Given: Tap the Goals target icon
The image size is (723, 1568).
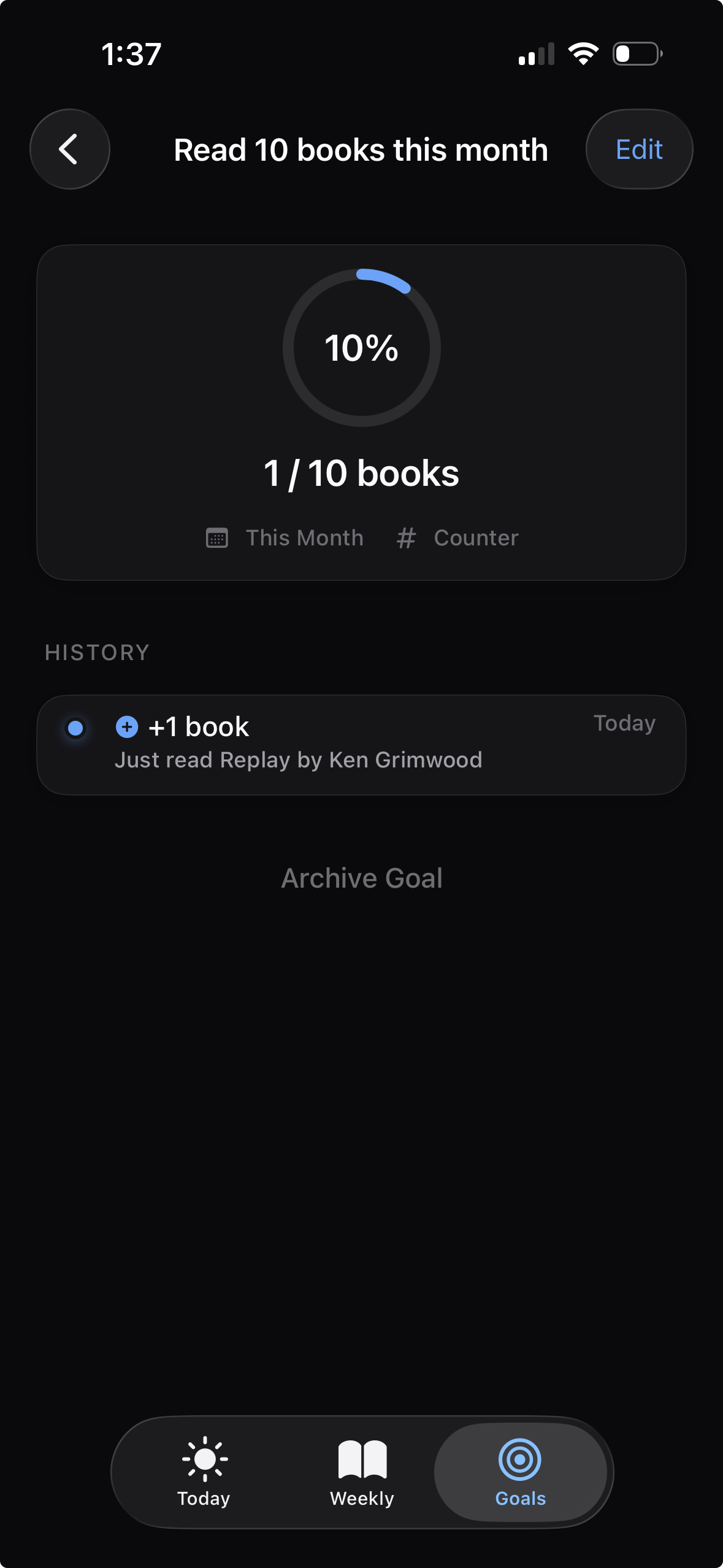Looking at the screenshot, I should (x=520, y=1459).
